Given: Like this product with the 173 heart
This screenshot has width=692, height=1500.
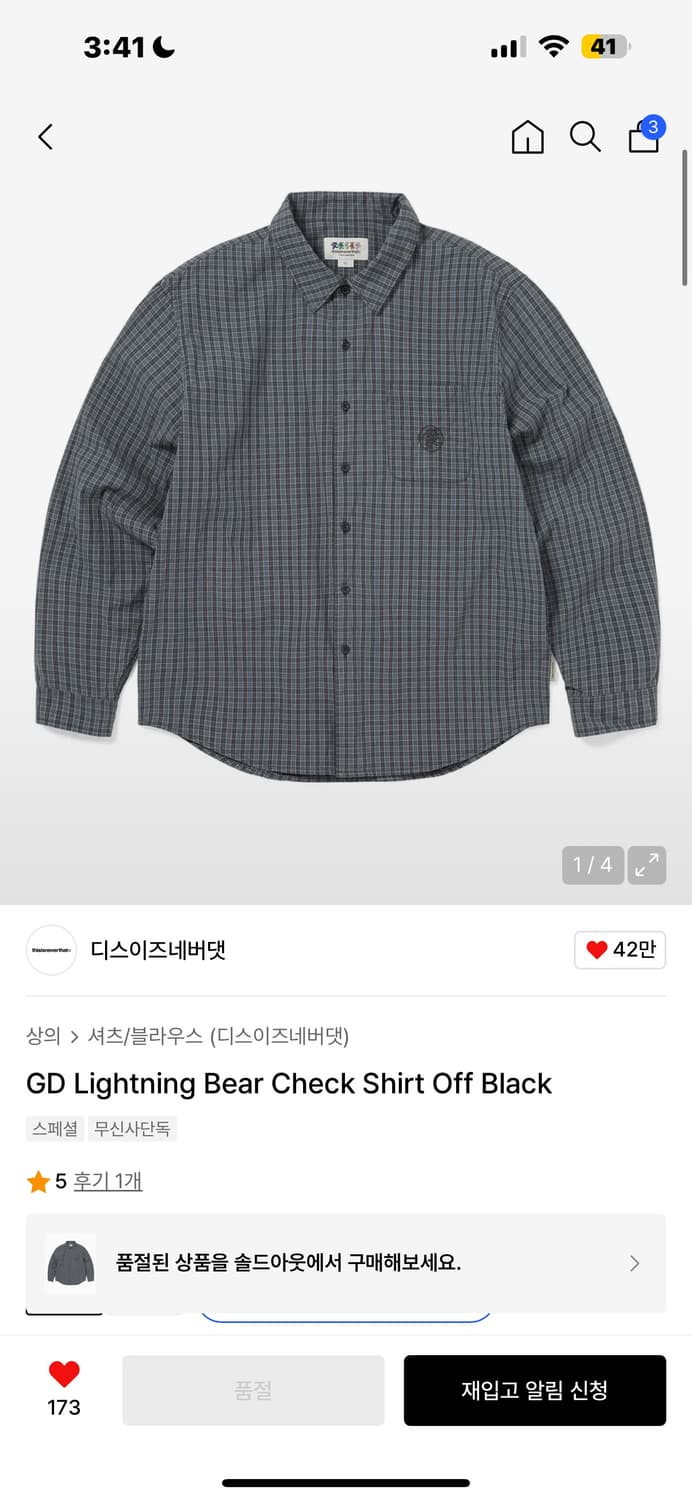Looking at the screenshot, I should 64,1389.
